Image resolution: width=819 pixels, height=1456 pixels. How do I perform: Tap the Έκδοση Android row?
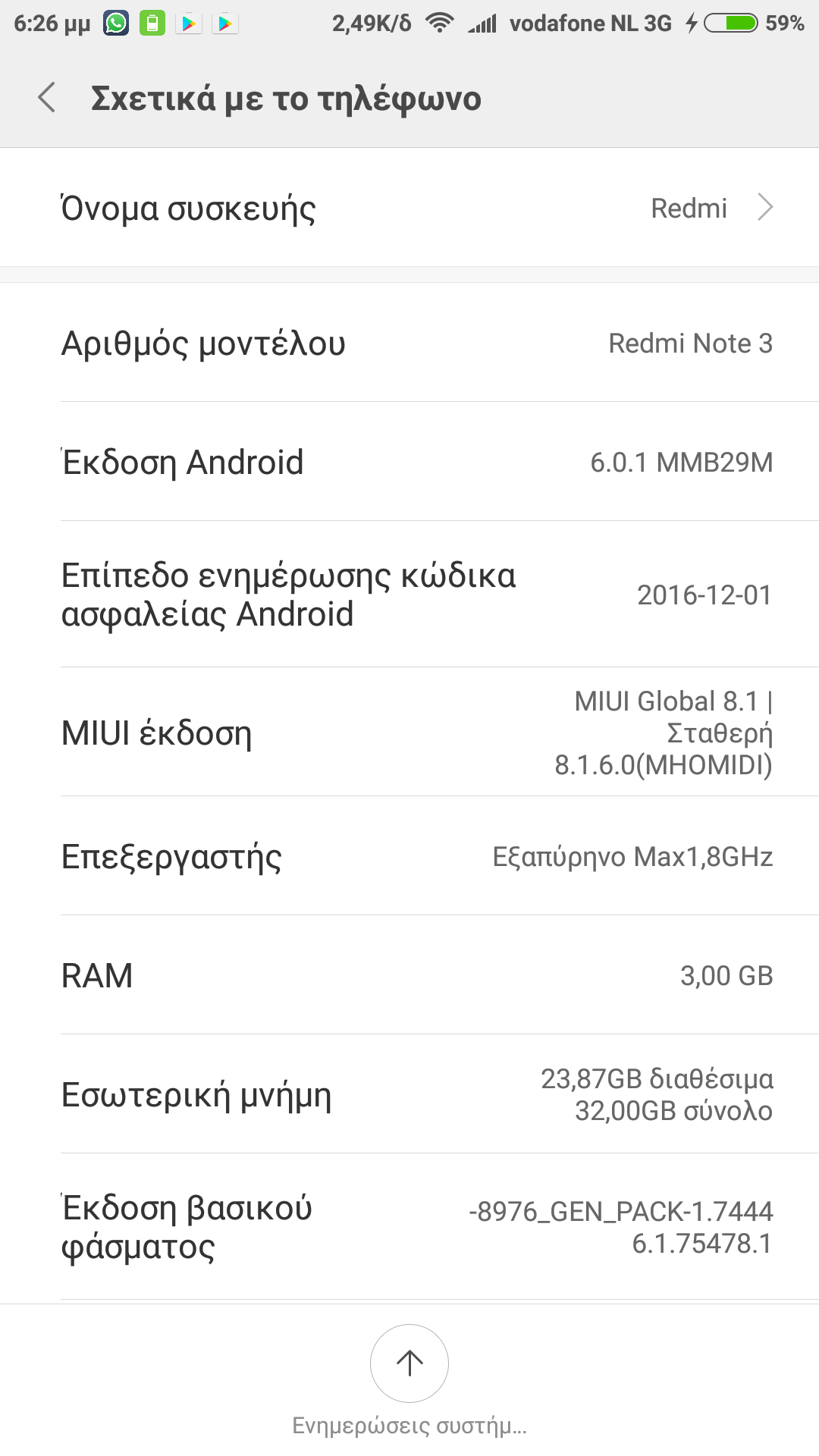409,462
